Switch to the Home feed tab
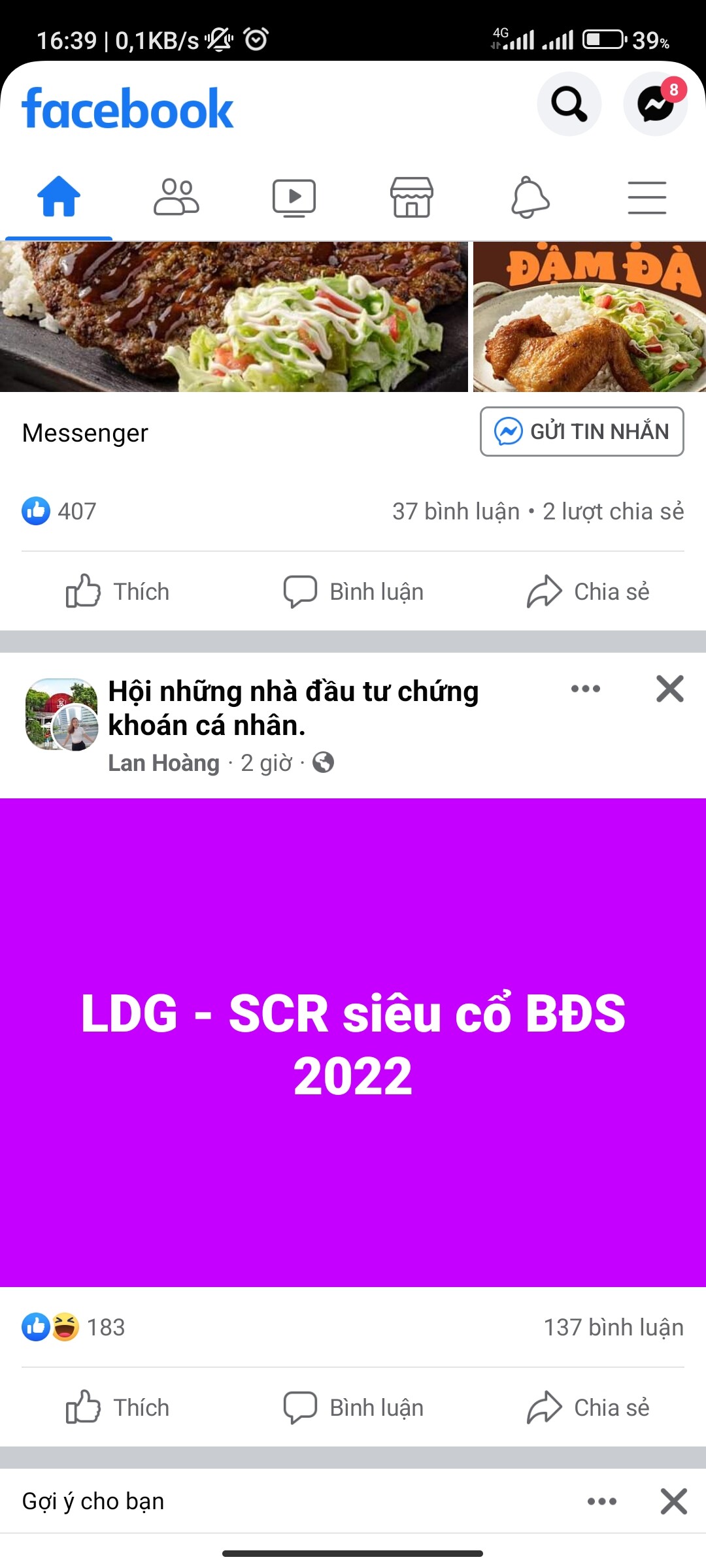Viewport: 706px width, 1568px height. 59,197
